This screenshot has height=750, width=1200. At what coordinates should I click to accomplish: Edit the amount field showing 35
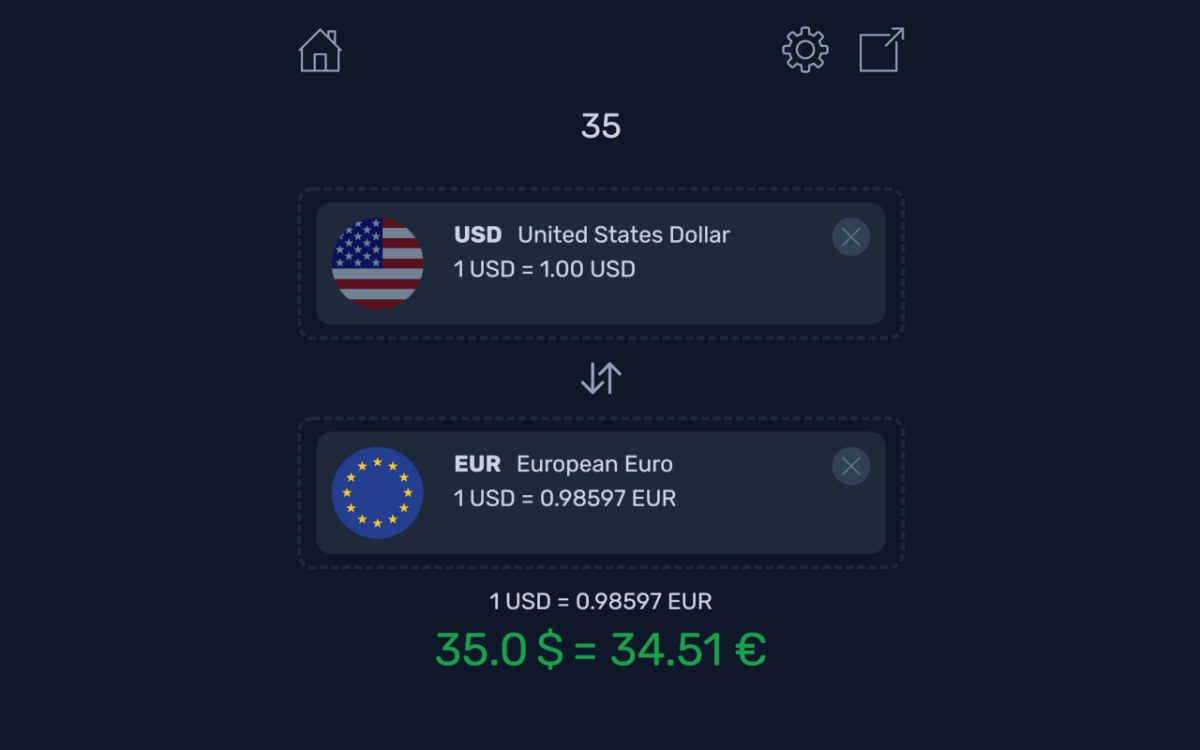pos(601,126)
